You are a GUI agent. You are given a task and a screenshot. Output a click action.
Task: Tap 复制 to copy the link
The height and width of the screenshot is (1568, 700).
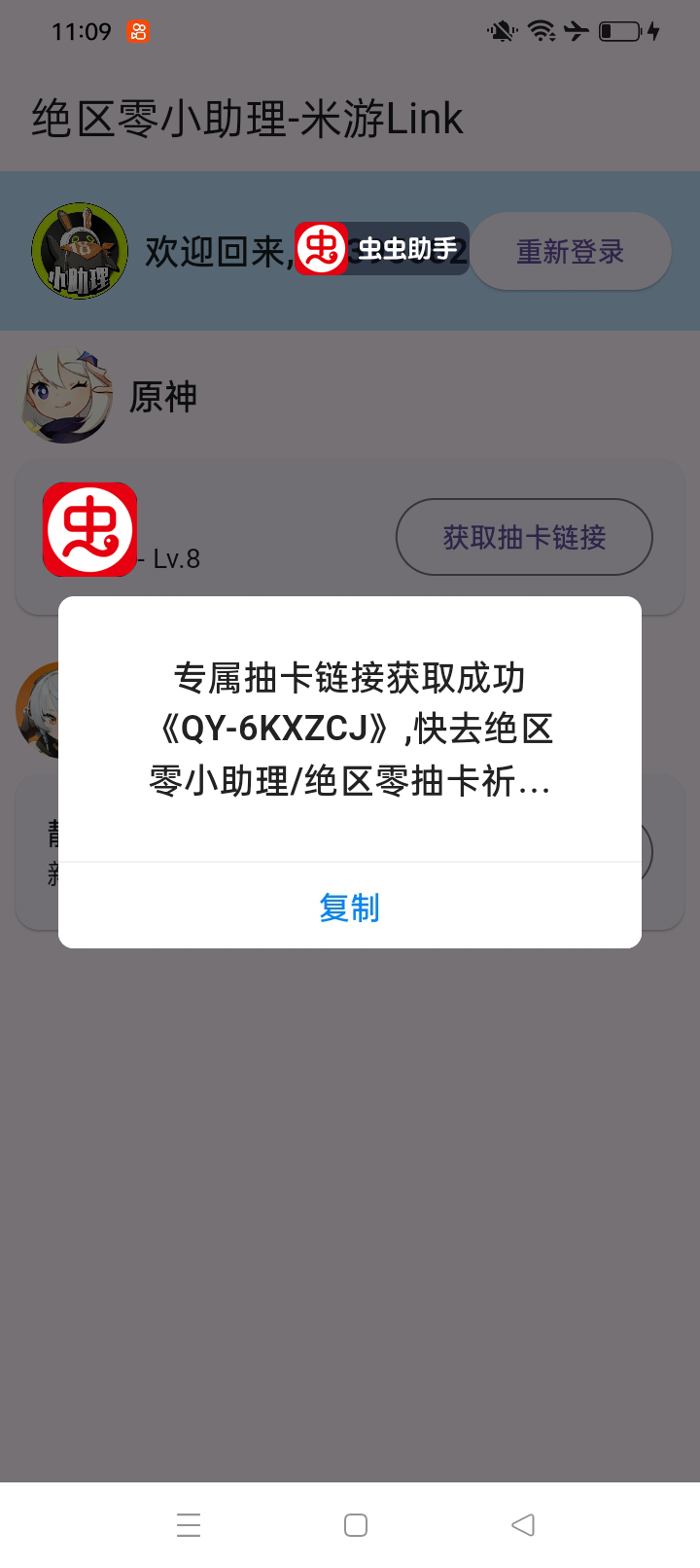coord(349,907)
